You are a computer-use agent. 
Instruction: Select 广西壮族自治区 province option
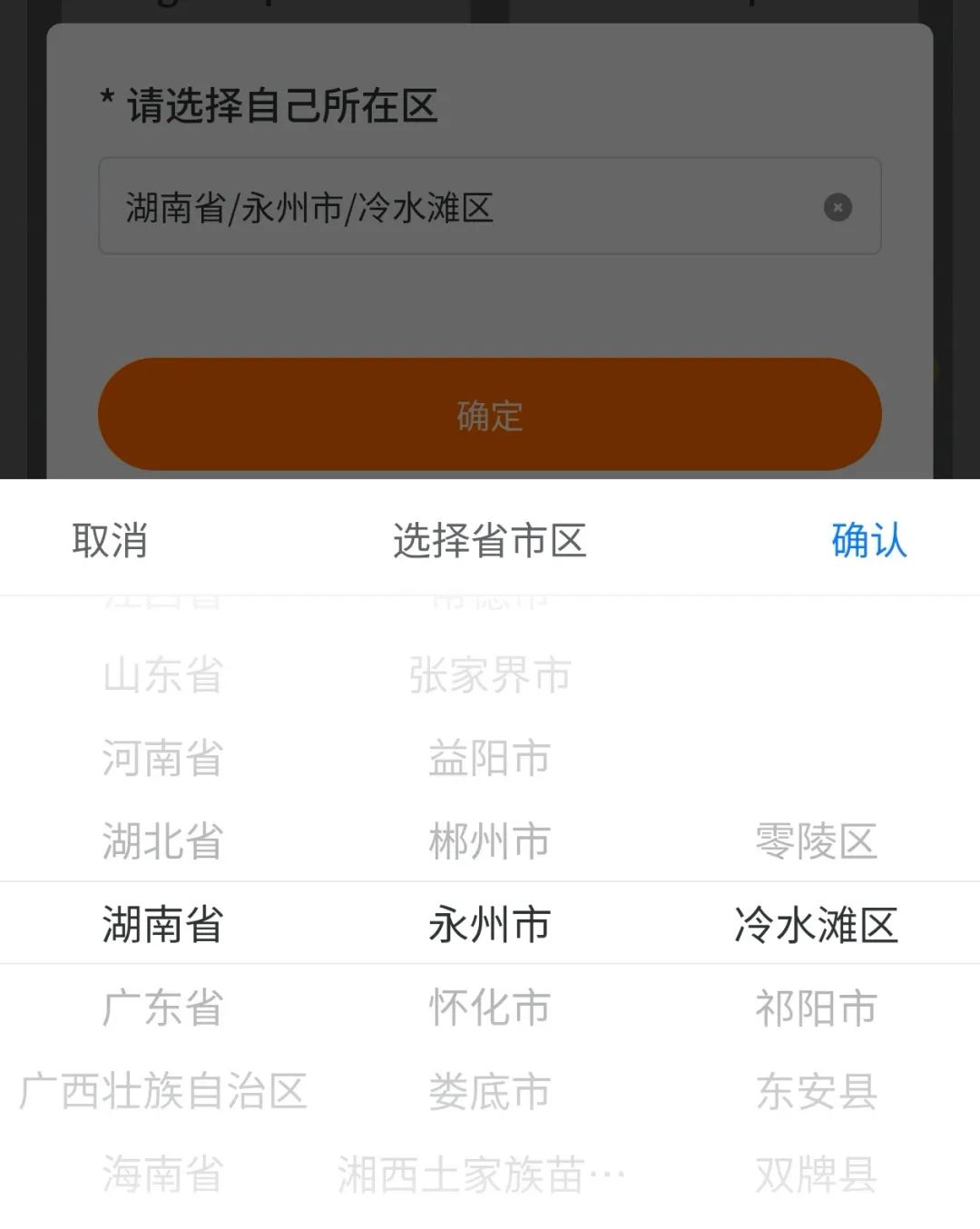(x=162, y=1091)
